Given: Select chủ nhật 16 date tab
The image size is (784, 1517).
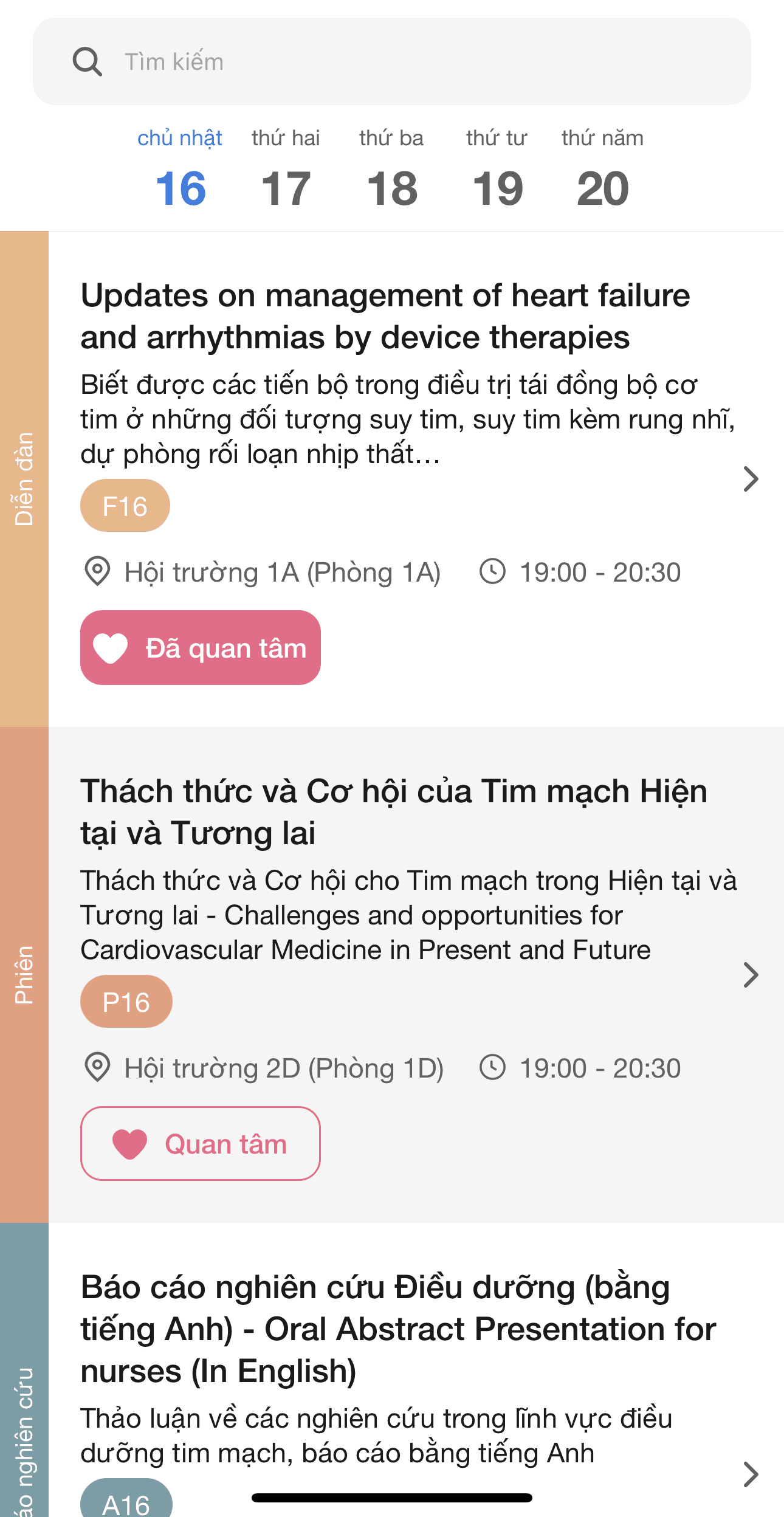Looking at the screenshot, I should [x=180, y=170].
